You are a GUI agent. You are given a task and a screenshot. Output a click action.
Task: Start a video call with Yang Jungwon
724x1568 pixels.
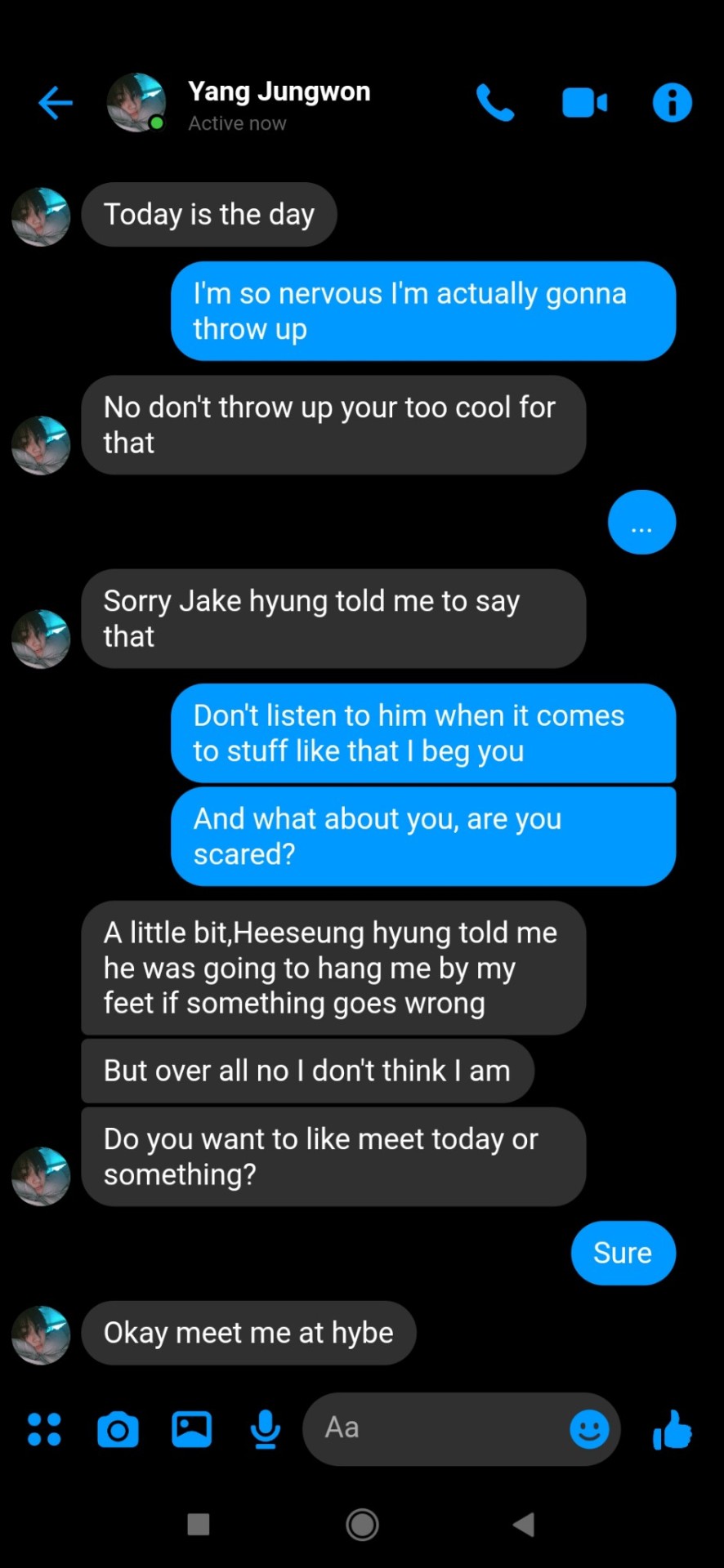[x=584, y=103]
